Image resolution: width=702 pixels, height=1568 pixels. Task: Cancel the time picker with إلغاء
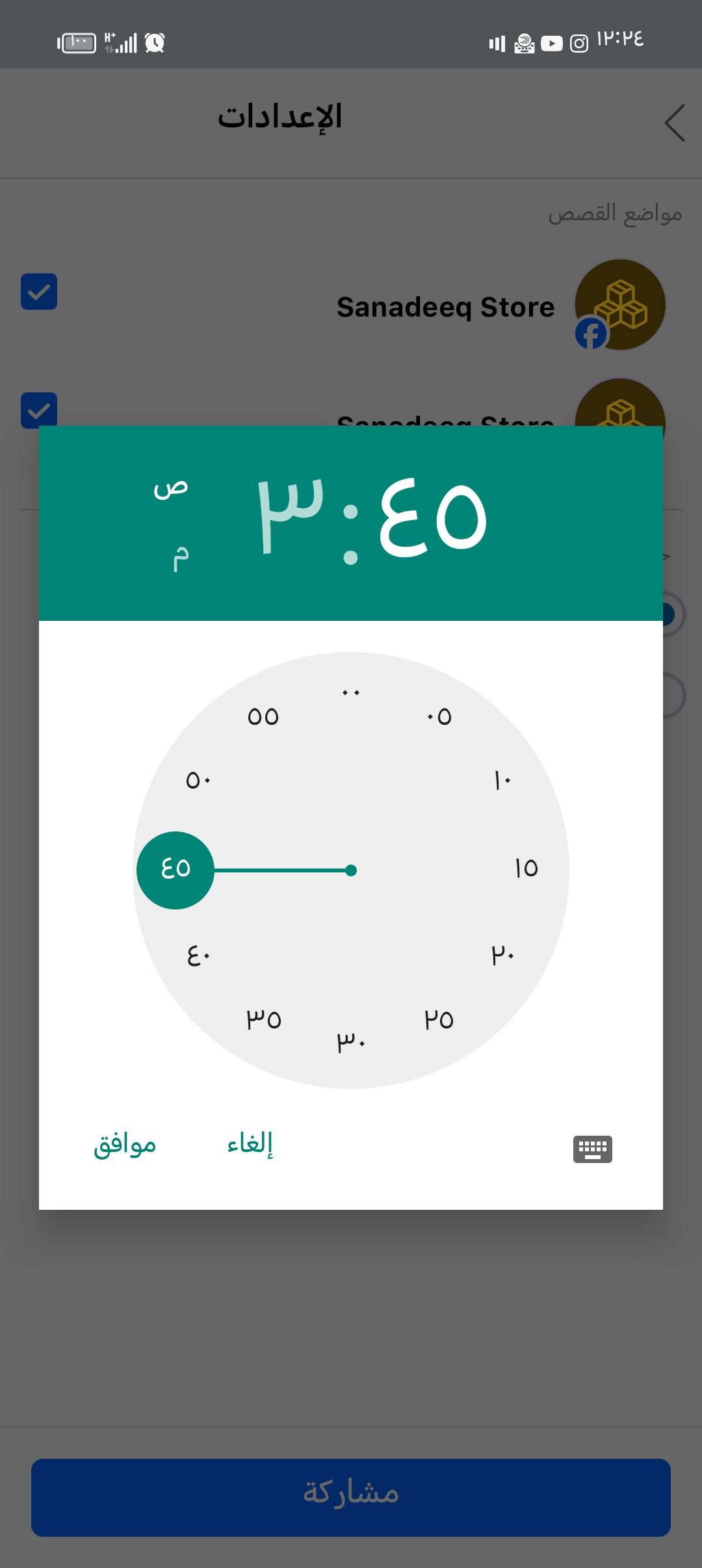[x=250, y=1143]
